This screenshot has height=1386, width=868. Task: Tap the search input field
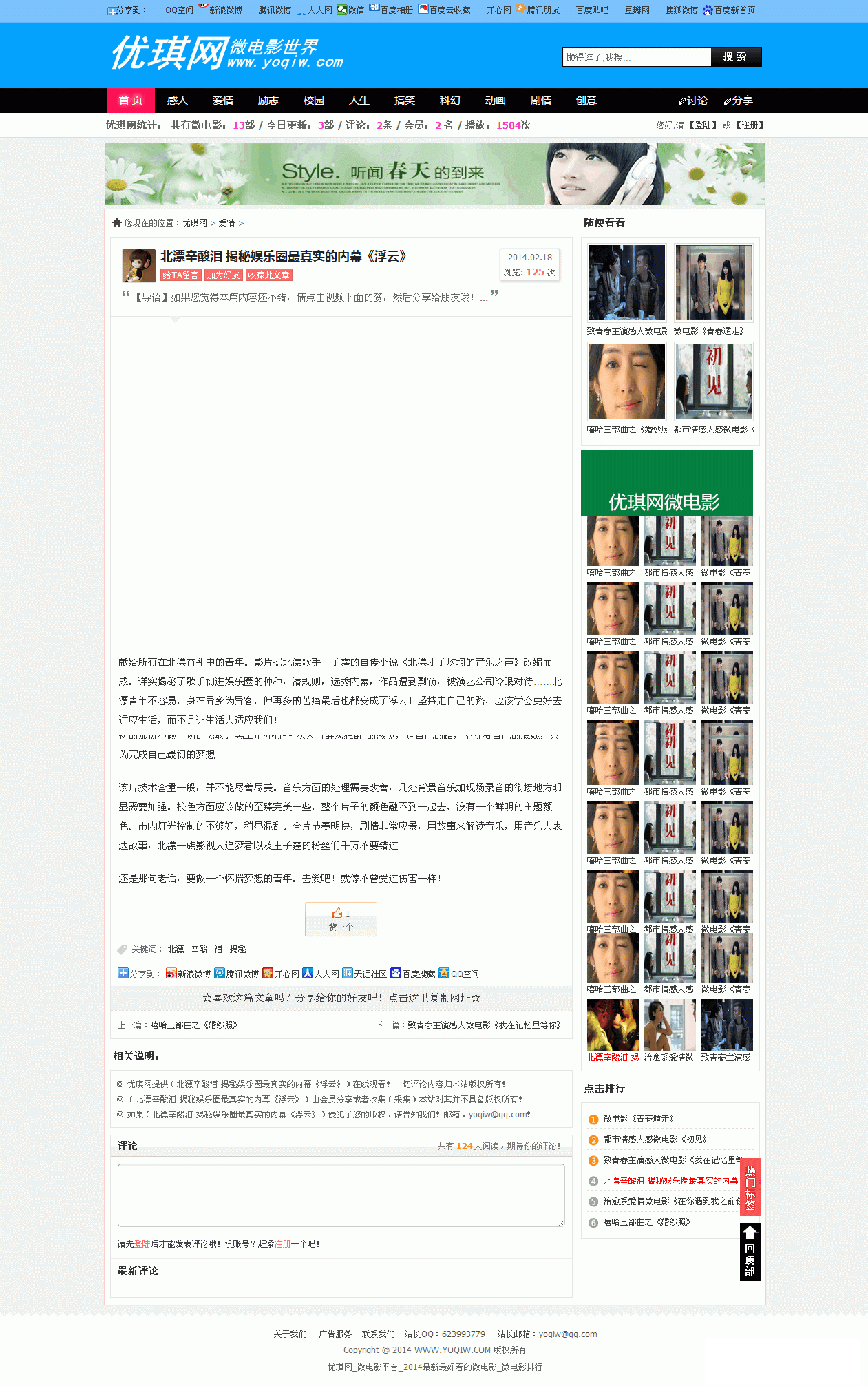pos(636,57)
